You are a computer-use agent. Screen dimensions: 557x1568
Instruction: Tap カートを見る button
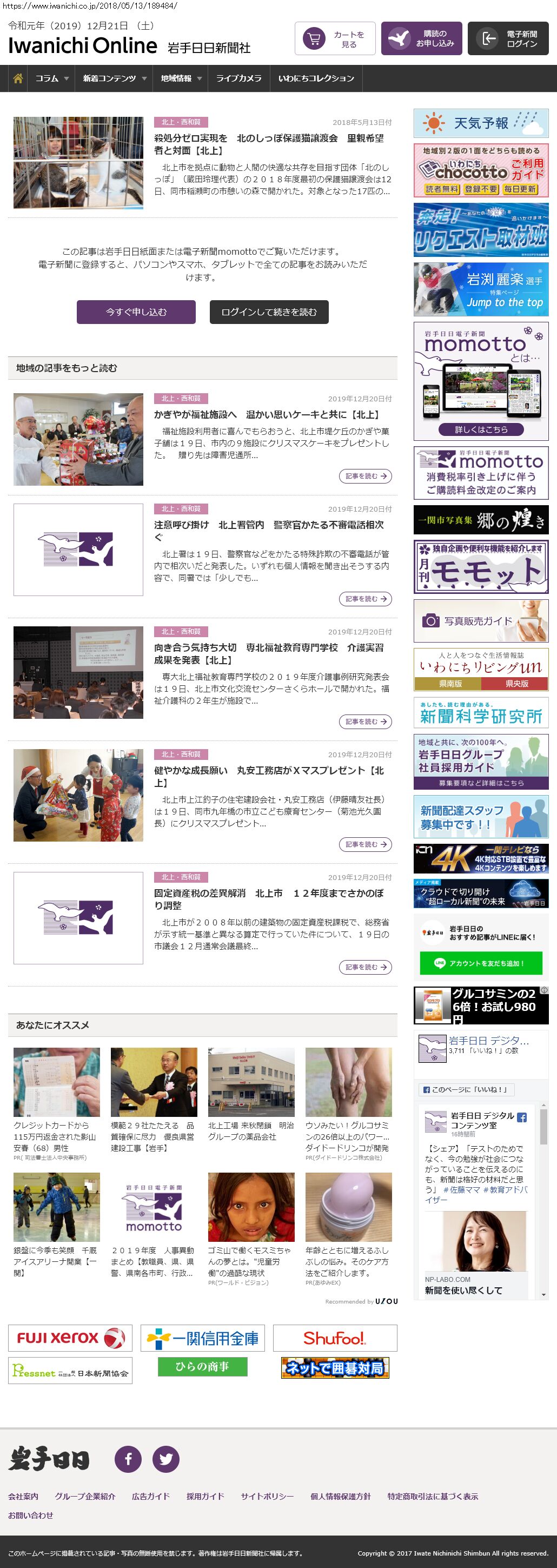click(x=335, y=39)
